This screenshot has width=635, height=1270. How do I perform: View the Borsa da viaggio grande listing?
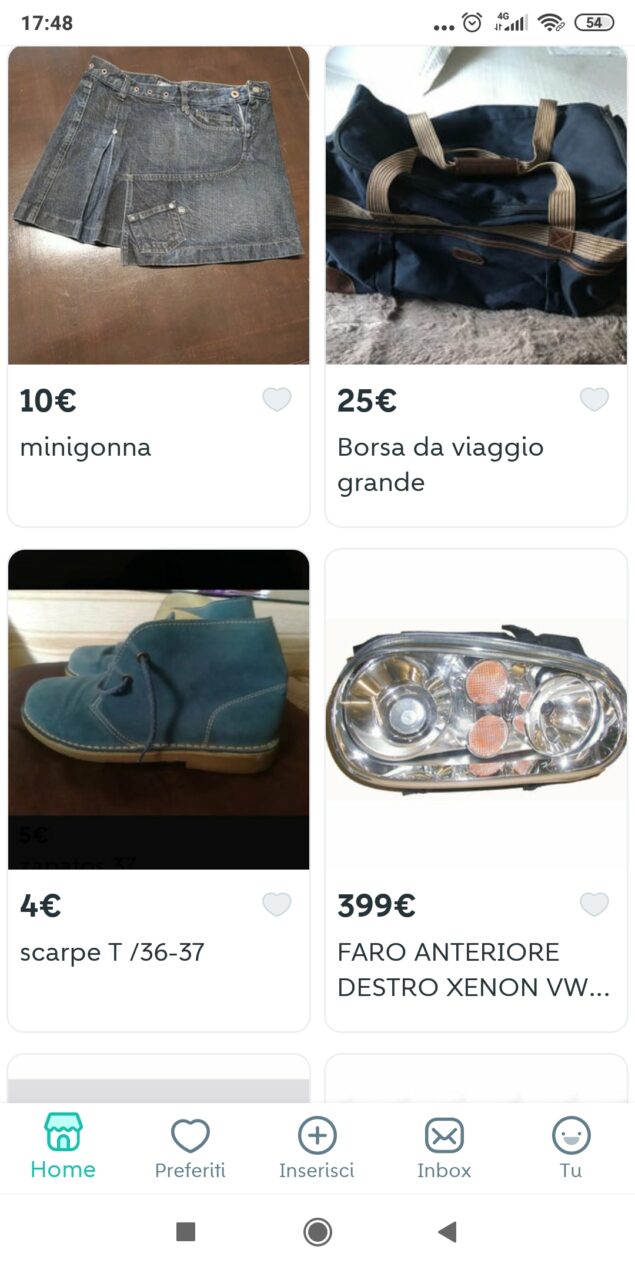click(476, 205)
